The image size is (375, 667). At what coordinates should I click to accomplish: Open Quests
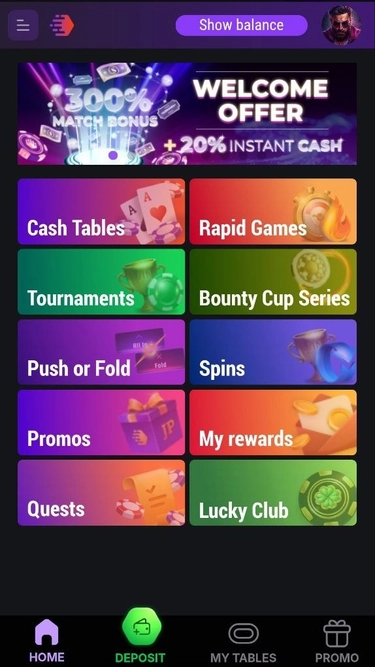click(x=101, y=493)
